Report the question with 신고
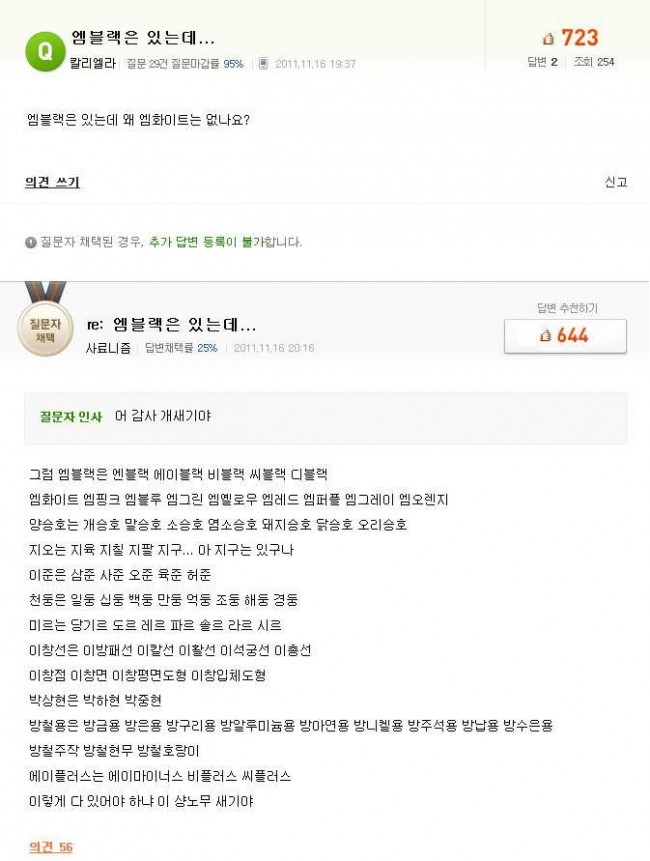650x861 pixels. pos(615,182)
